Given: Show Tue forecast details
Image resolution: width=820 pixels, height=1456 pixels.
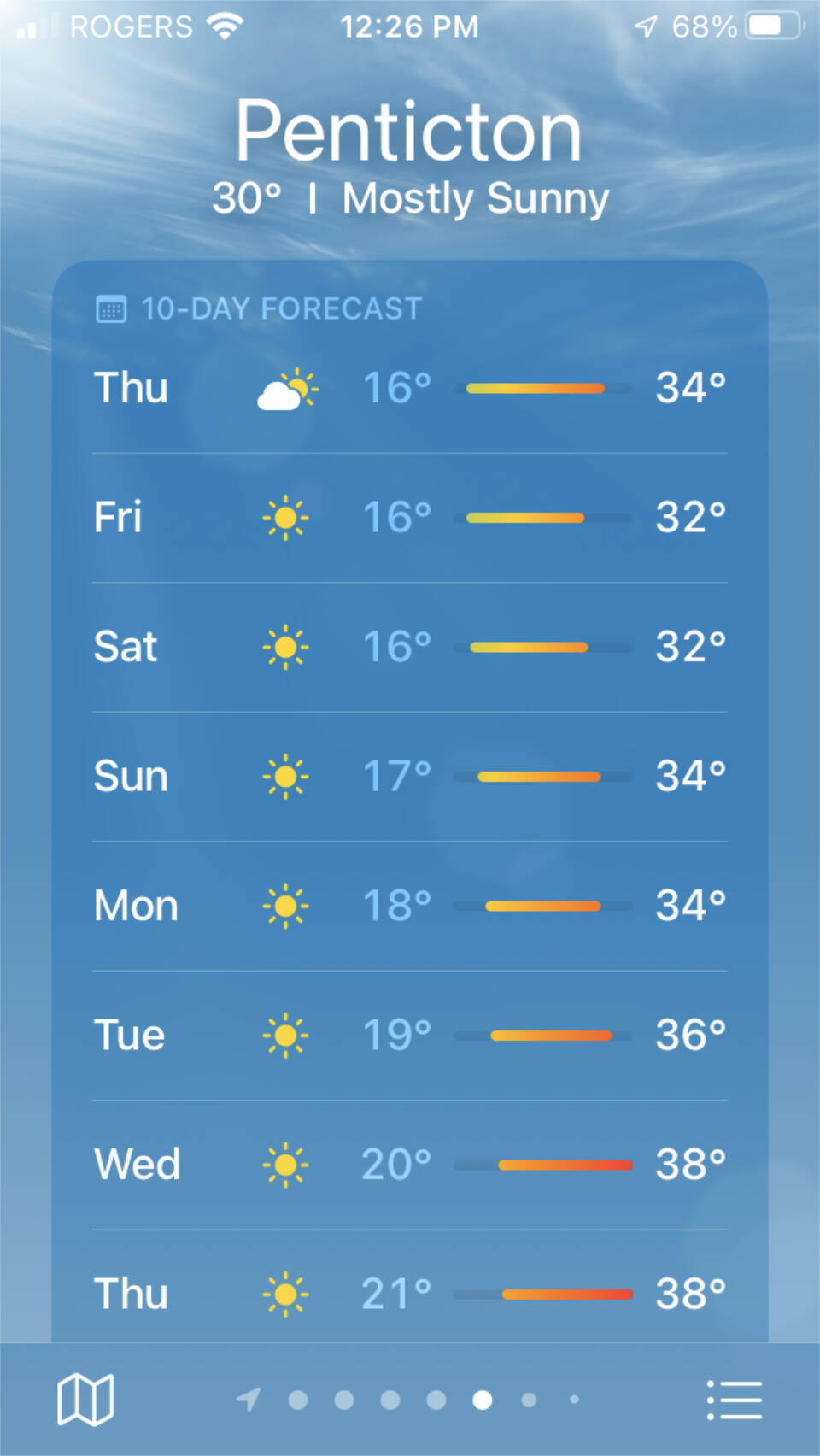Looking at the screenshot, I should coord(410,1036).
